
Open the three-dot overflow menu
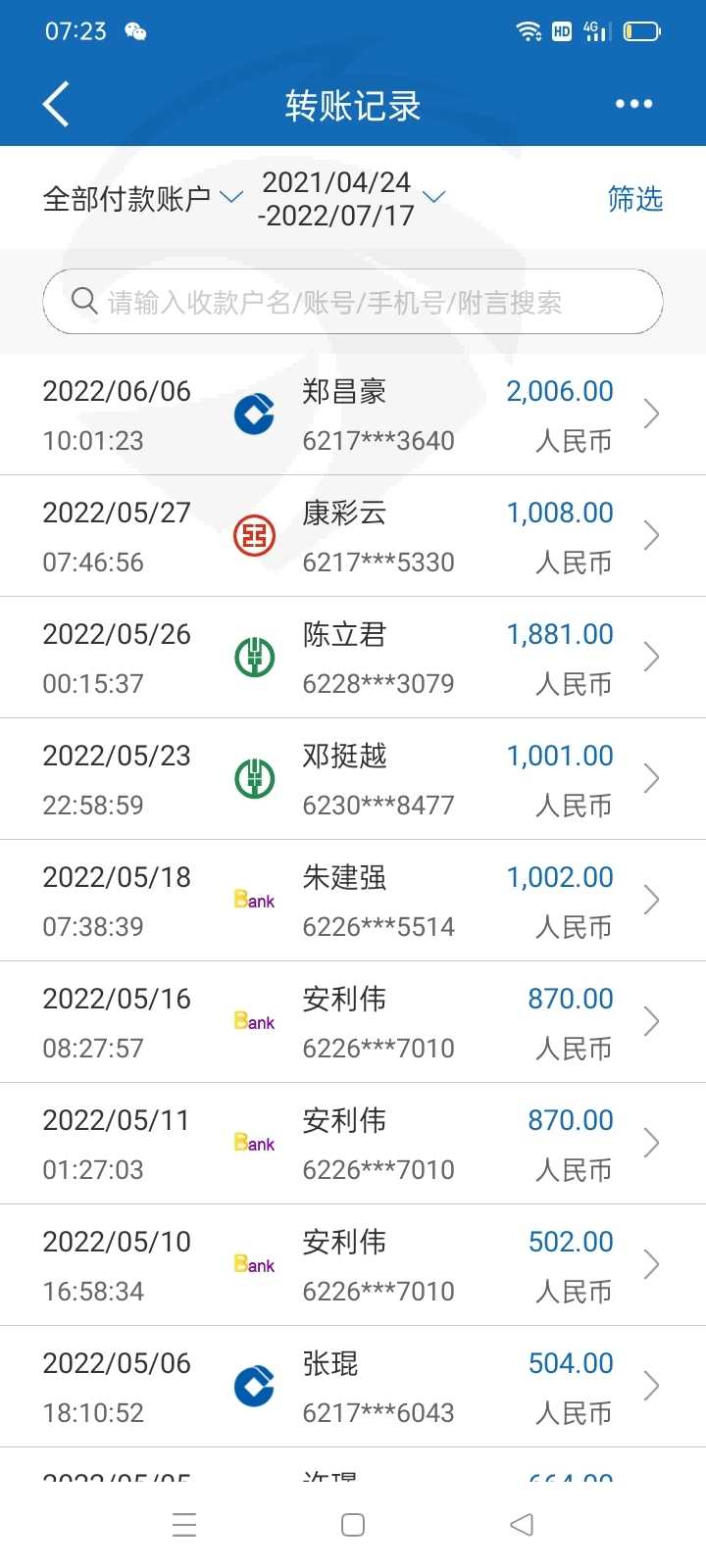point(633,105)
